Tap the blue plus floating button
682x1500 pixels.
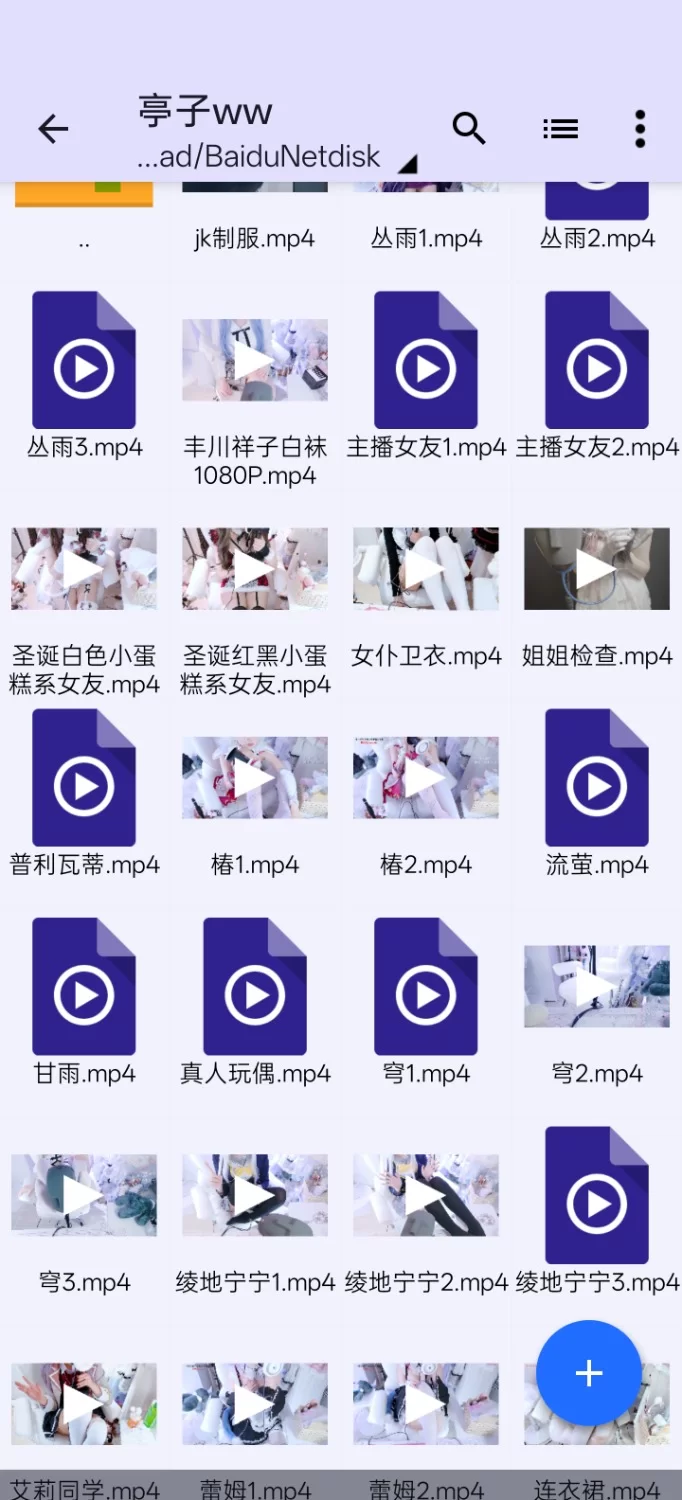[x=589, y=1373]
